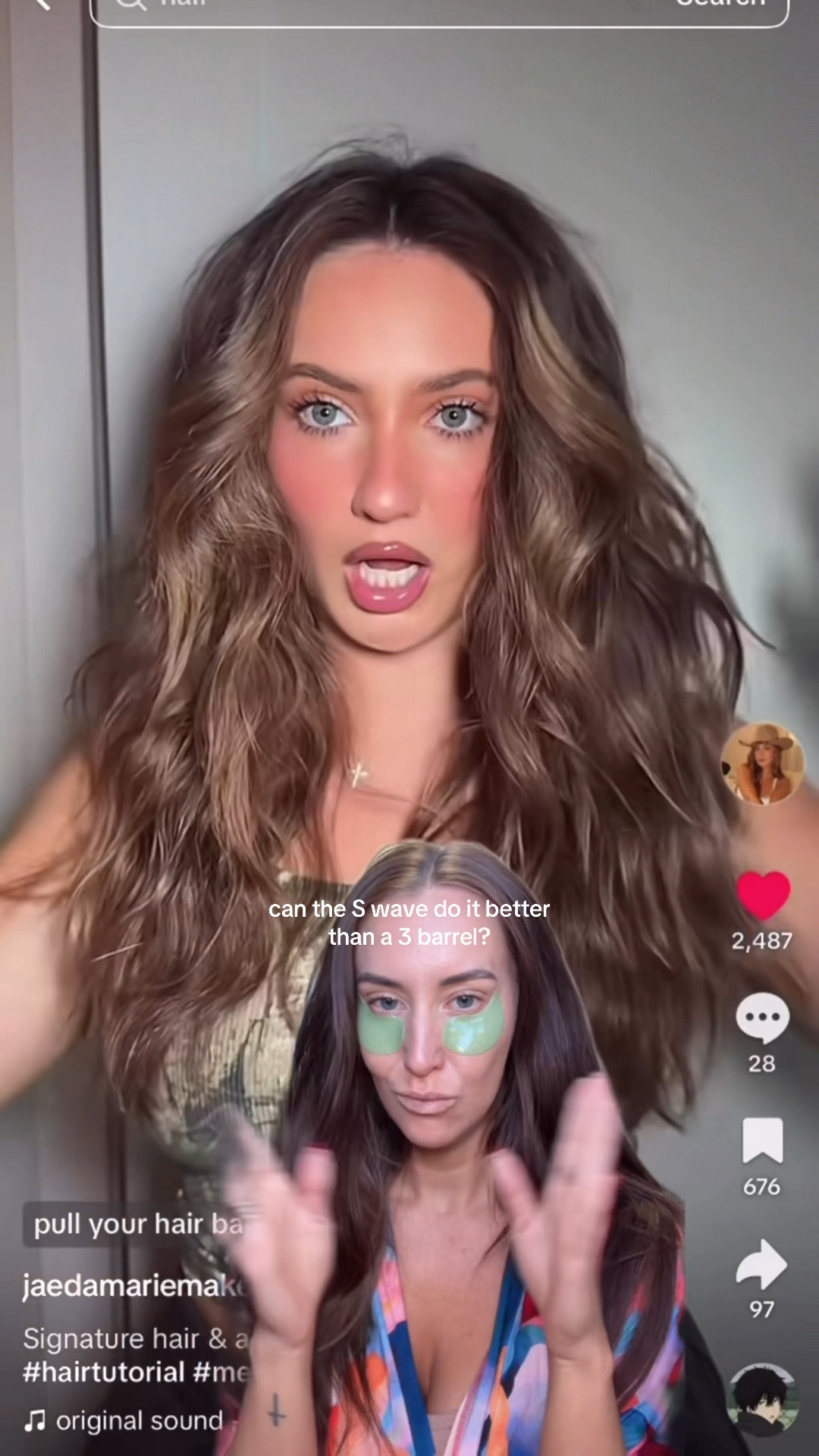The width and height of the screenshot is (819, 1456).
Task: Tap the 'pull your hair ba' search suggestion
Action: click(136, 1224)
